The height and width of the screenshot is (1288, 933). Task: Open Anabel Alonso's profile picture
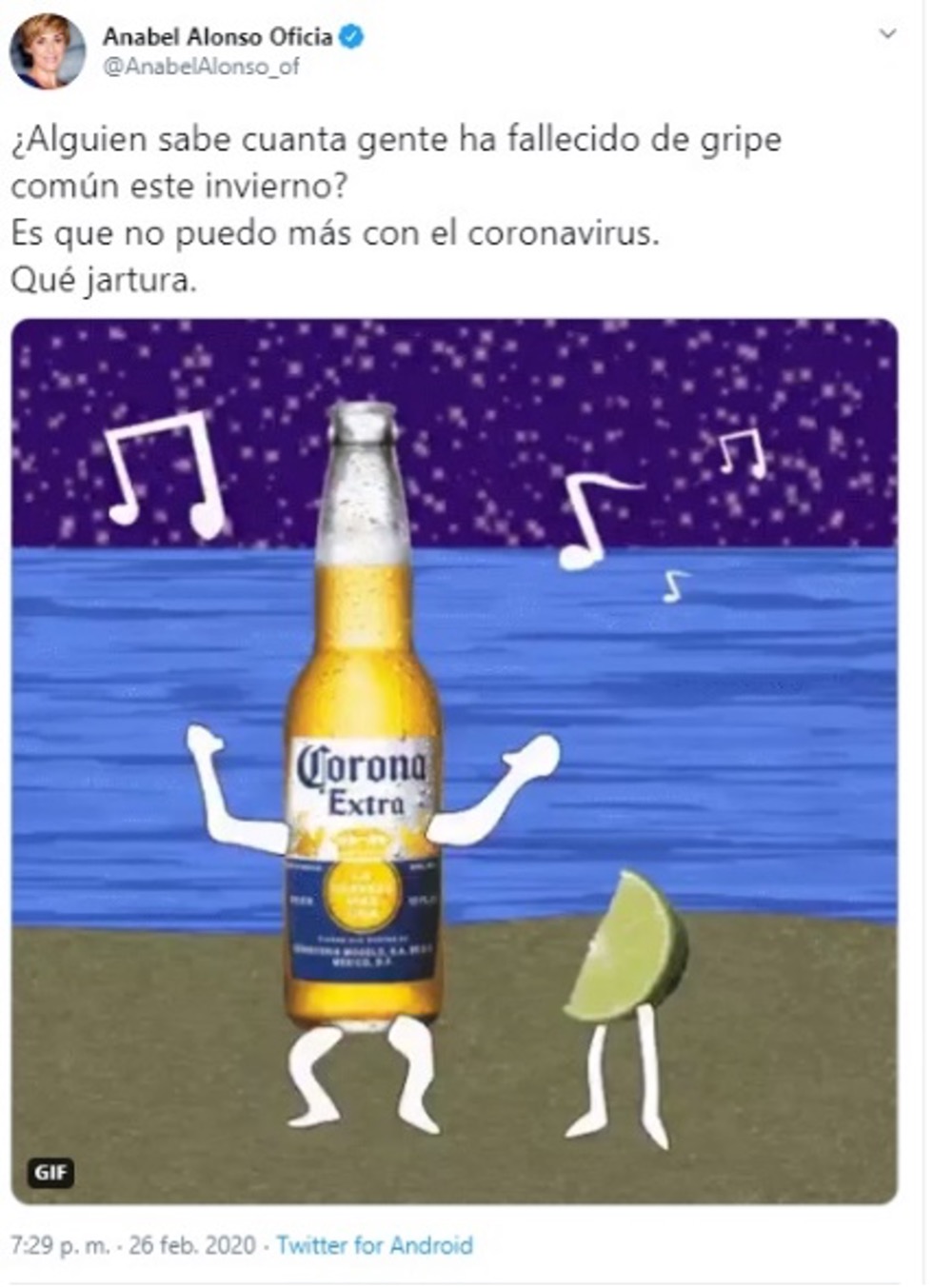point(48,52)
